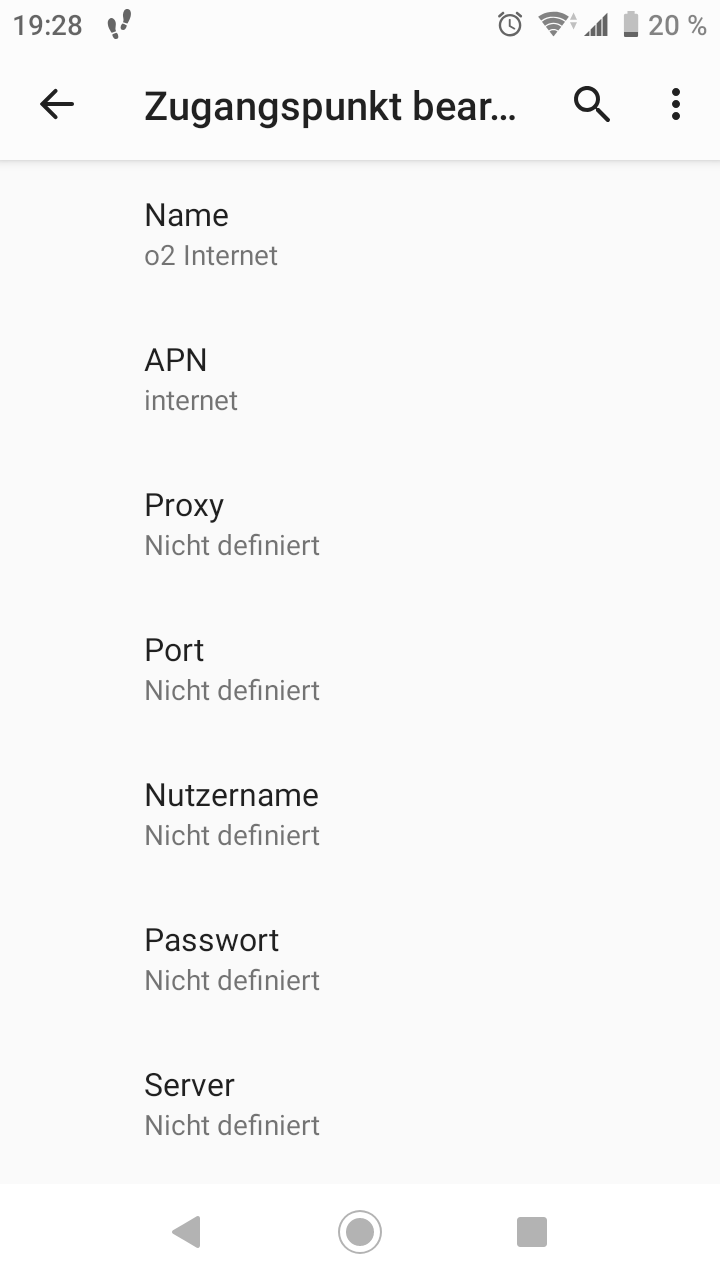The height and width of the screenshot is (1280, 720).
Task: Select the Nutzername row
Action: coord(360,815)
